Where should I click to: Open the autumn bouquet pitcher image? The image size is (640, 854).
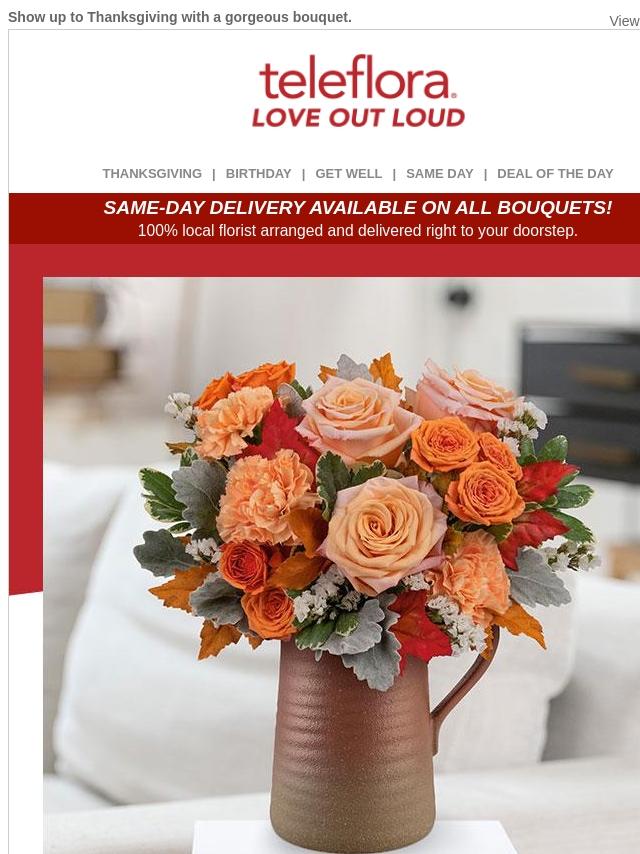click(342, 565)
